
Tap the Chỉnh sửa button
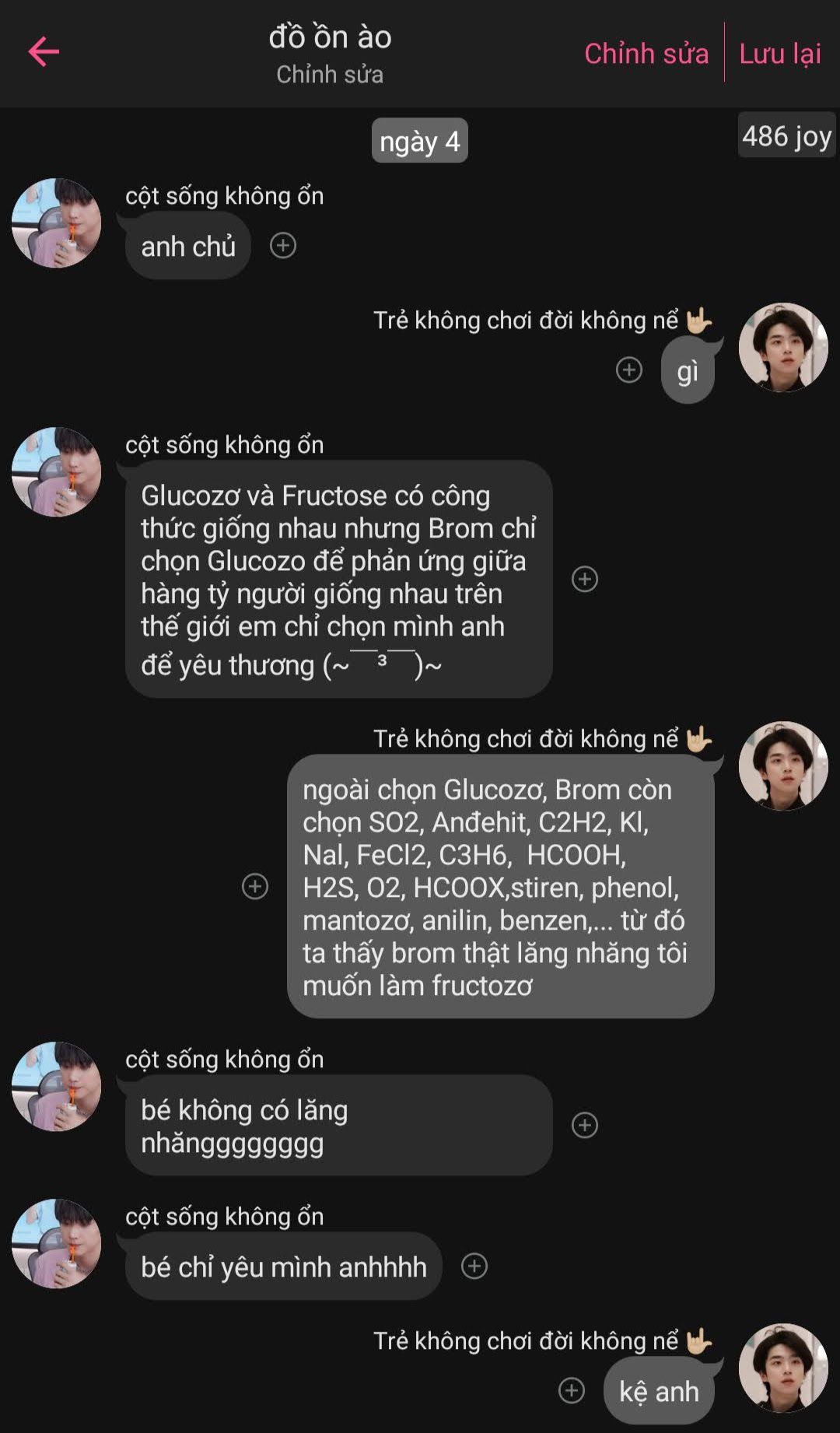646,54
